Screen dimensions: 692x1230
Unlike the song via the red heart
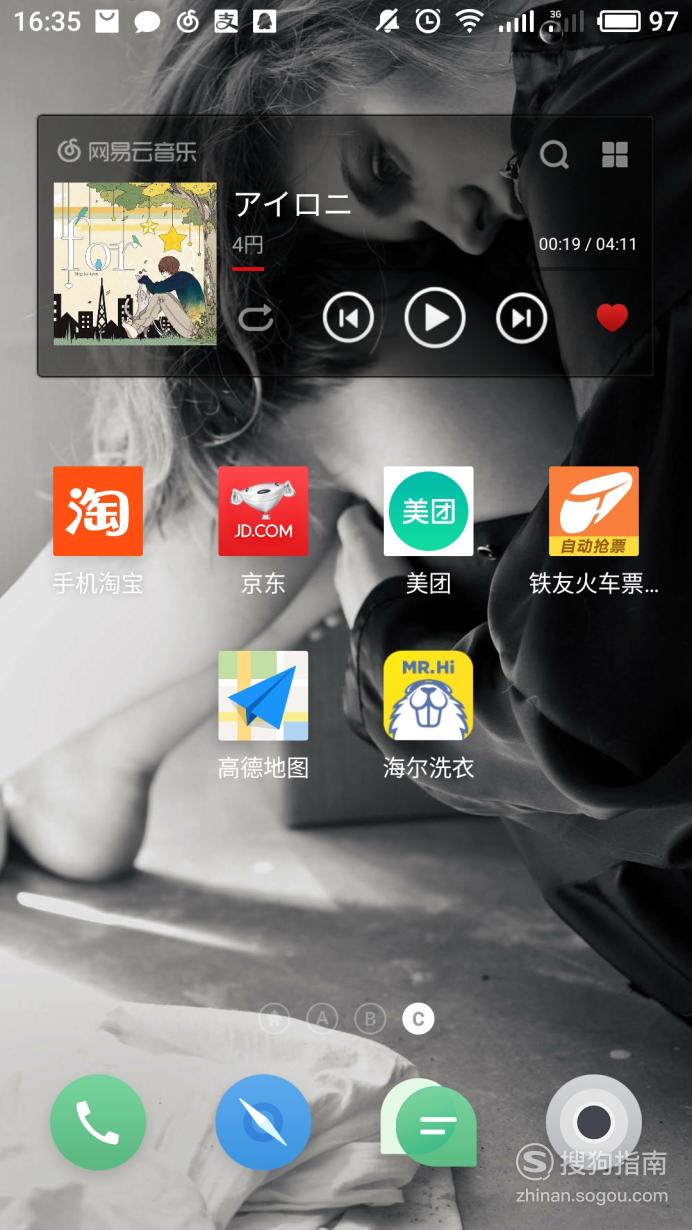coord(612,318)
